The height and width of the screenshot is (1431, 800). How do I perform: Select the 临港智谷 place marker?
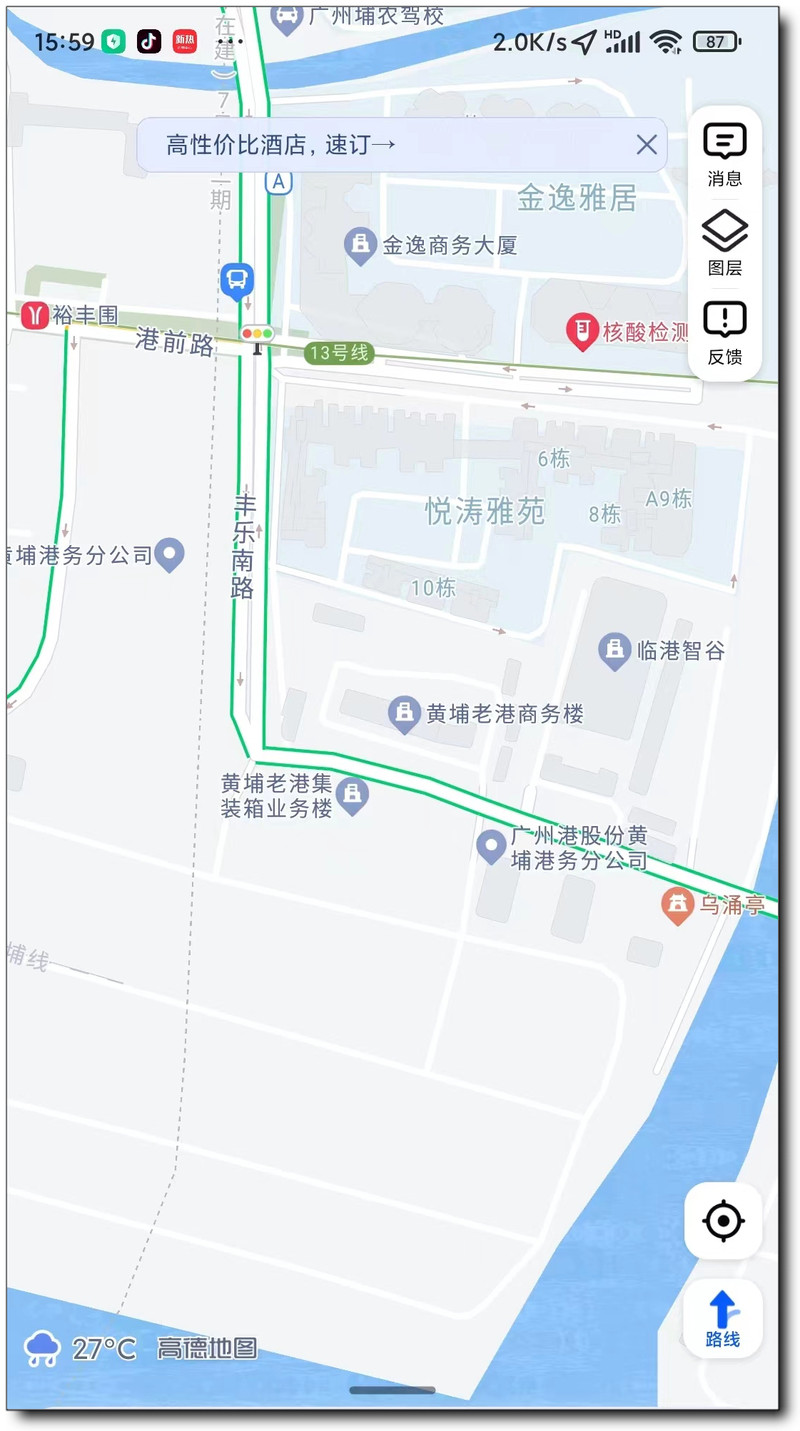[613, 652]
